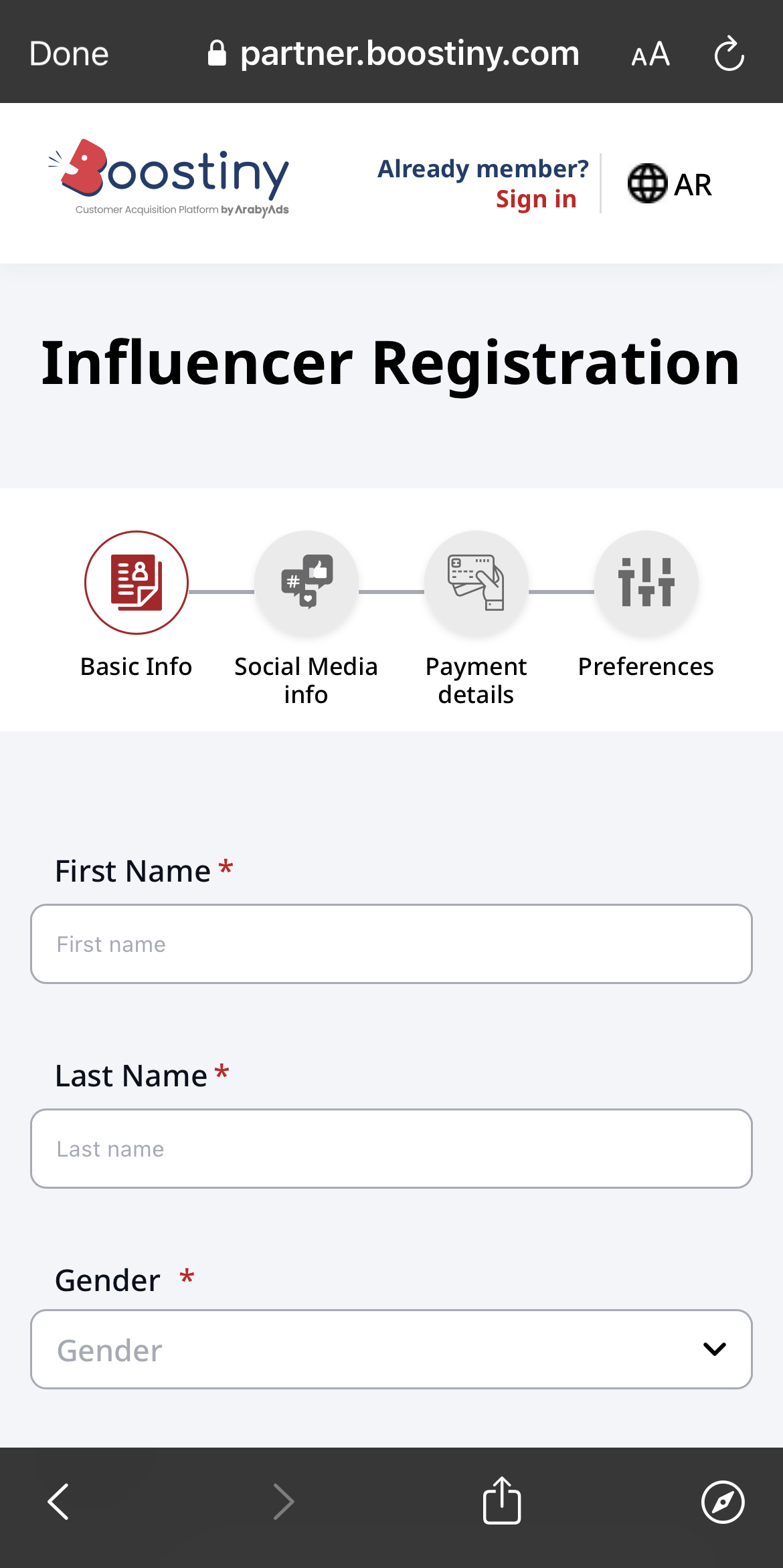Focus the Last name field
This screenshot has height=1568, width=783.
point(391,1149)
